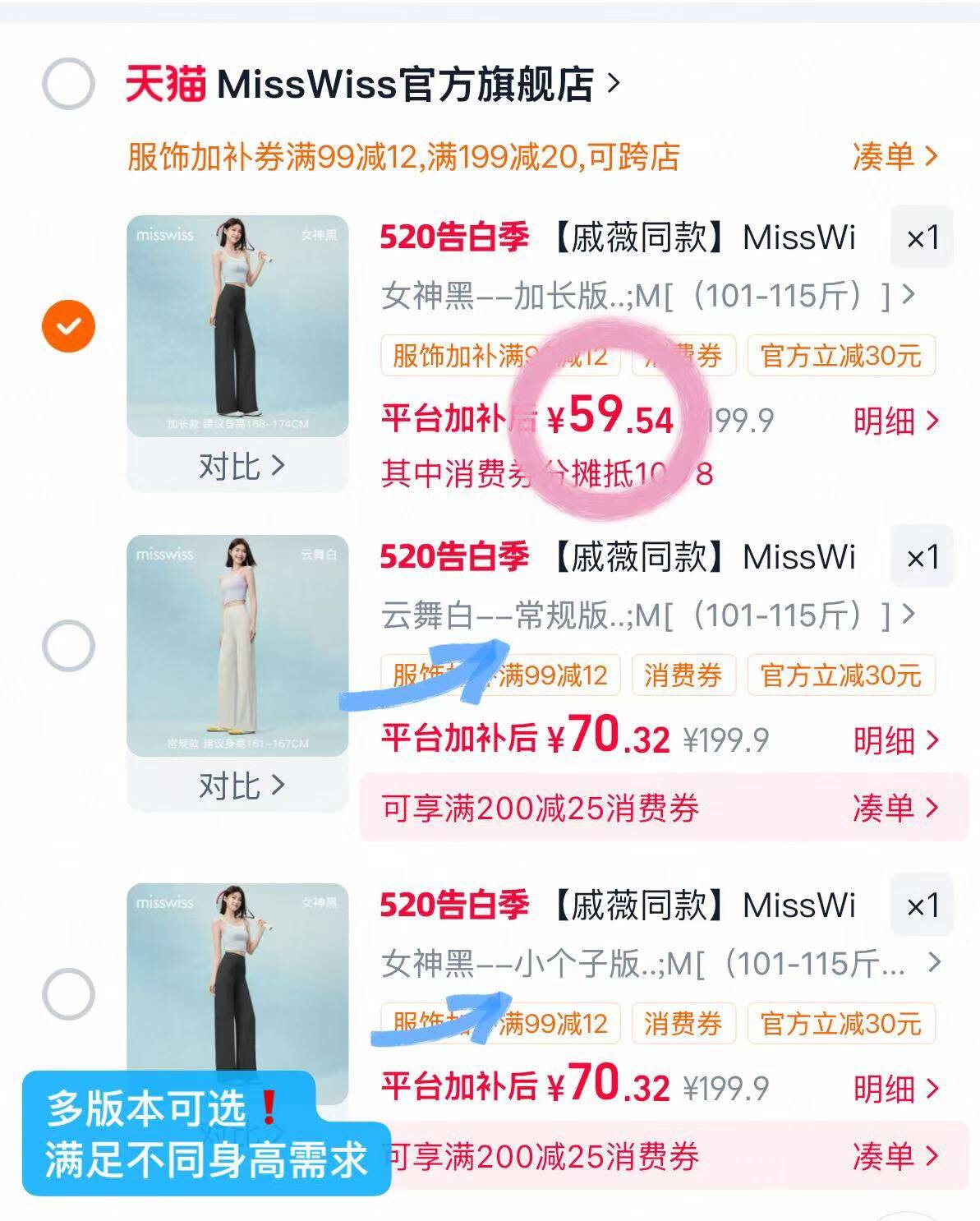The height and width of the screenshot is (1221, 980).
Task: Open the MissWiss官方旗舰店 store page
Action: (x=373, y=84)
